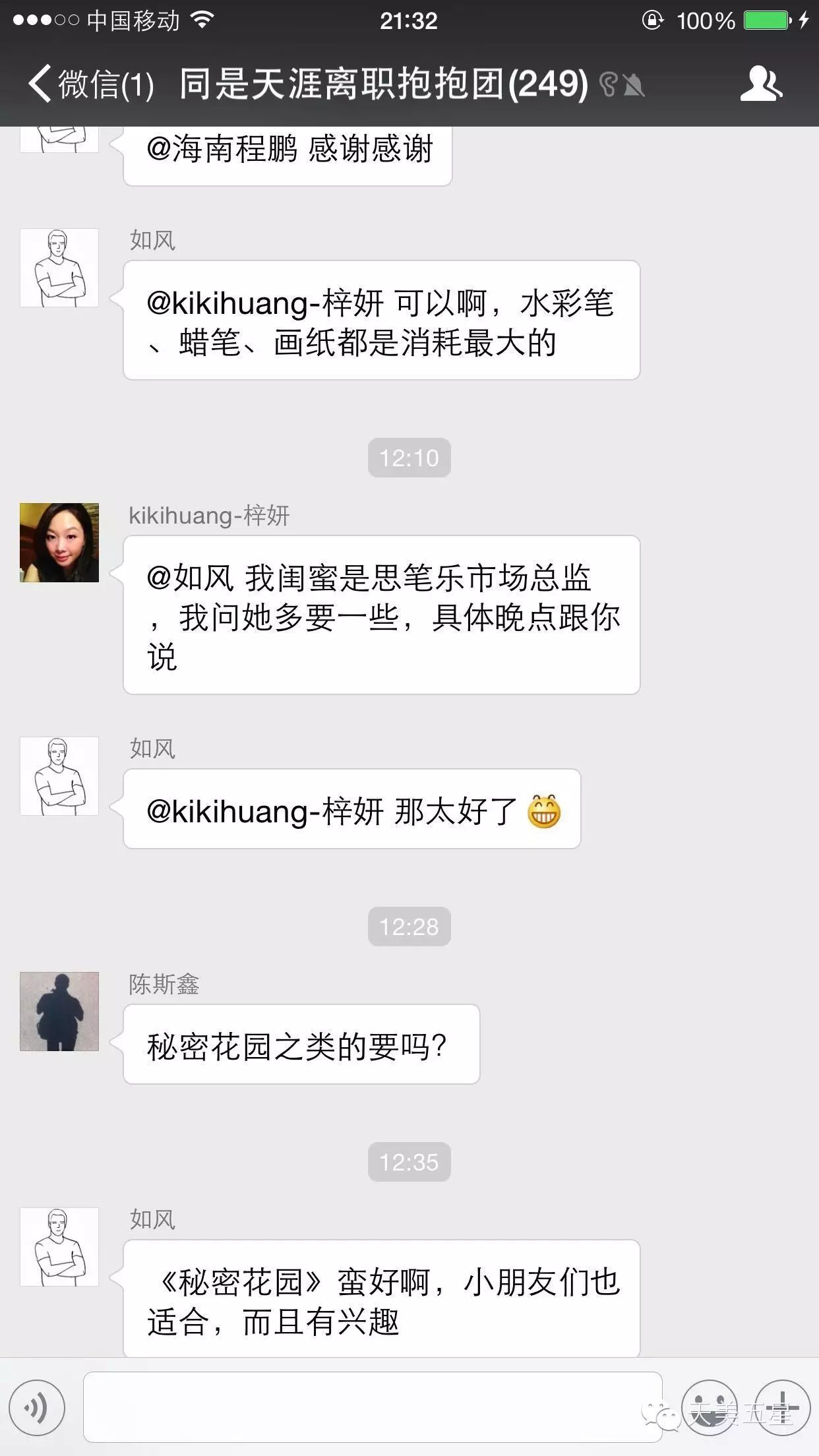The image size is (819, 1456).
Task: View kikihuang-梓妍's profile photo
Action: [x=59, y=543]
